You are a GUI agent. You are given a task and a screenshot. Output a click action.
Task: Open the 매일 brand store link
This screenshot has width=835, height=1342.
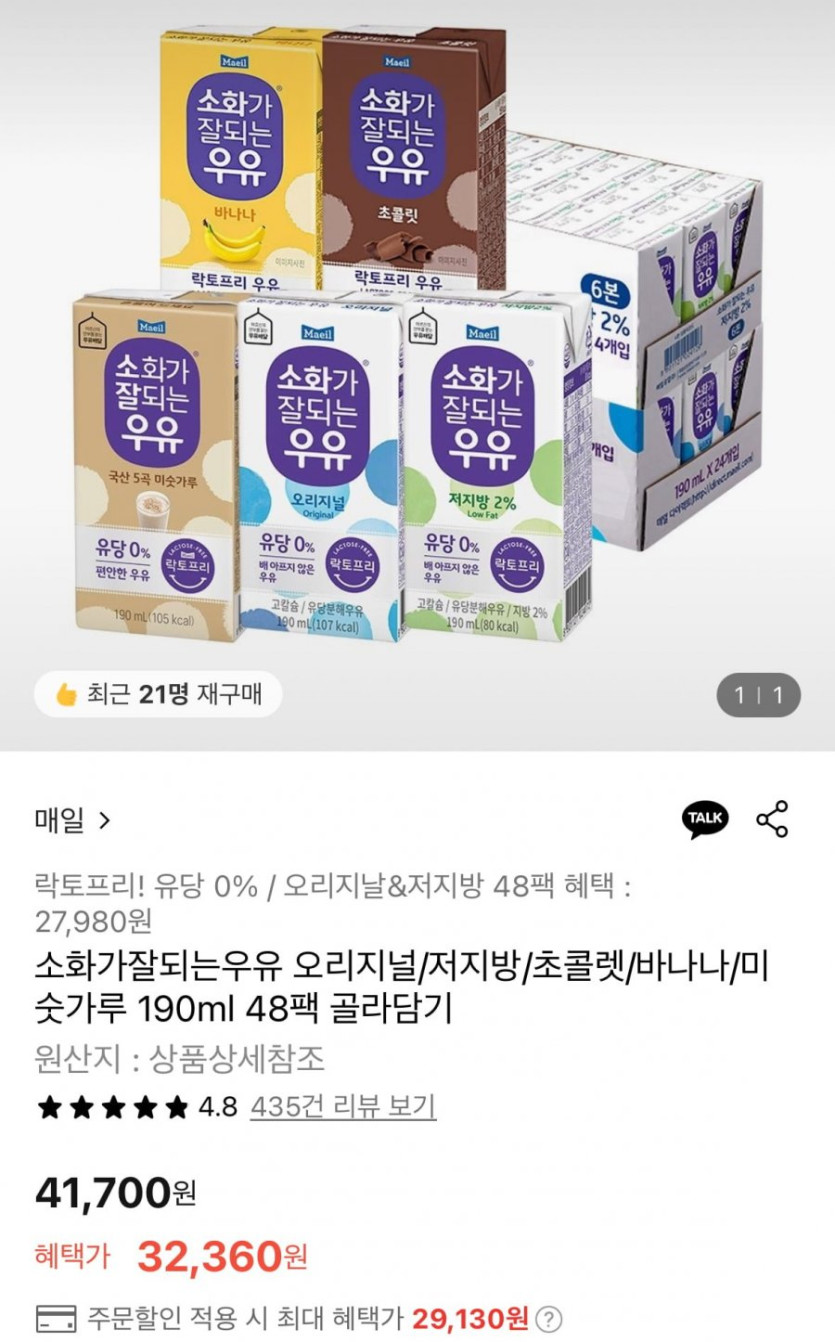pos(72,821)
